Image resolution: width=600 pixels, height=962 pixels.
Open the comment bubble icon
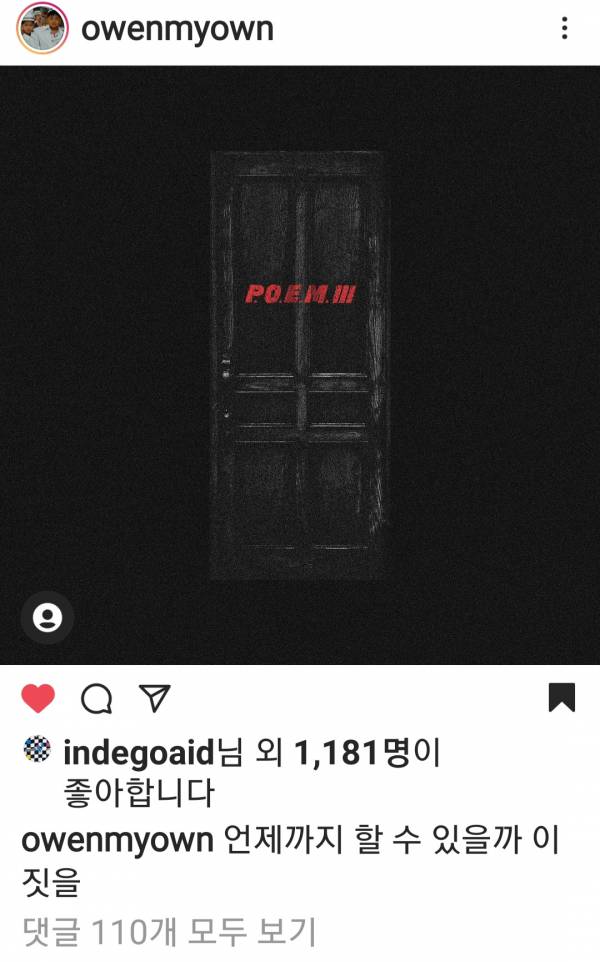click(97, 698)
